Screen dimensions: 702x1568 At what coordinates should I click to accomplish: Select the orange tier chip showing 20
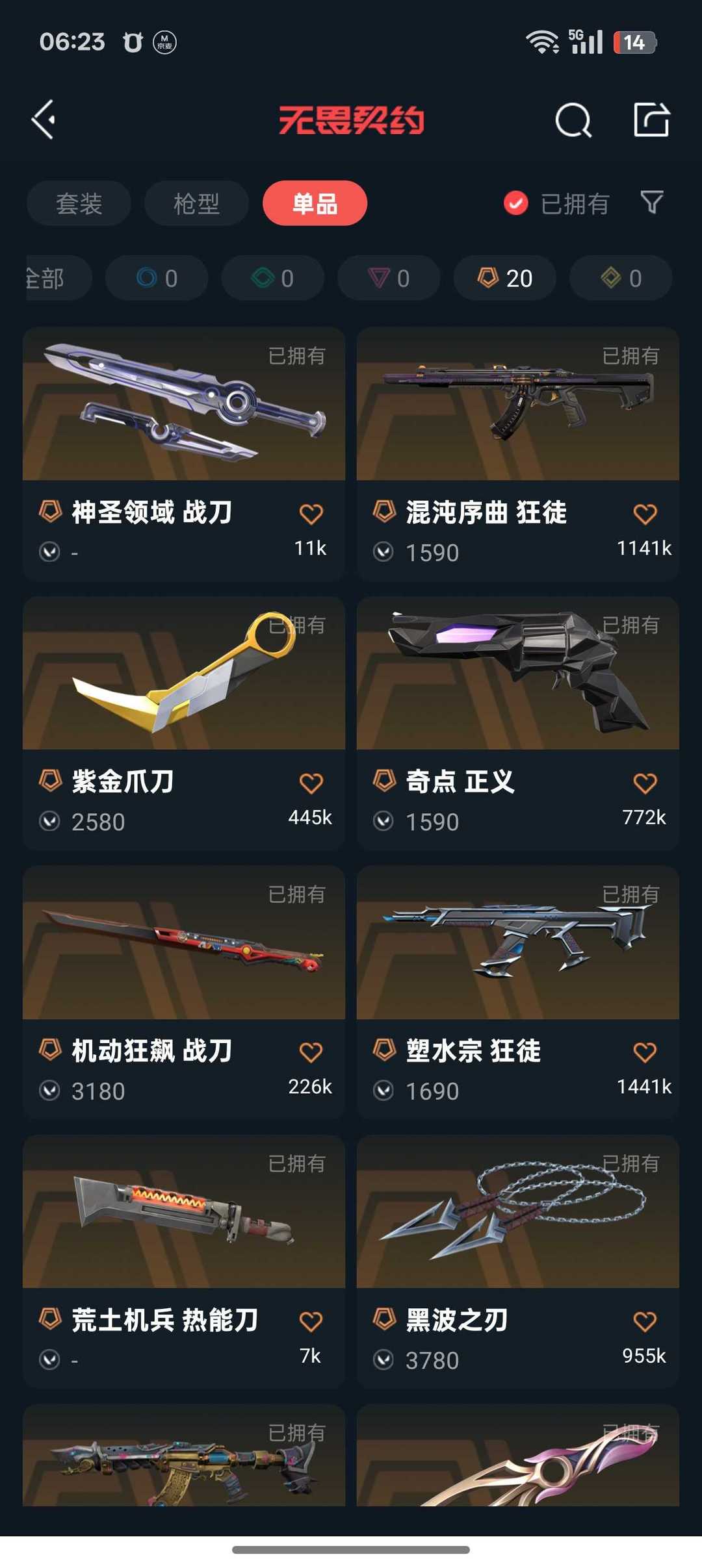click(505, 278)
